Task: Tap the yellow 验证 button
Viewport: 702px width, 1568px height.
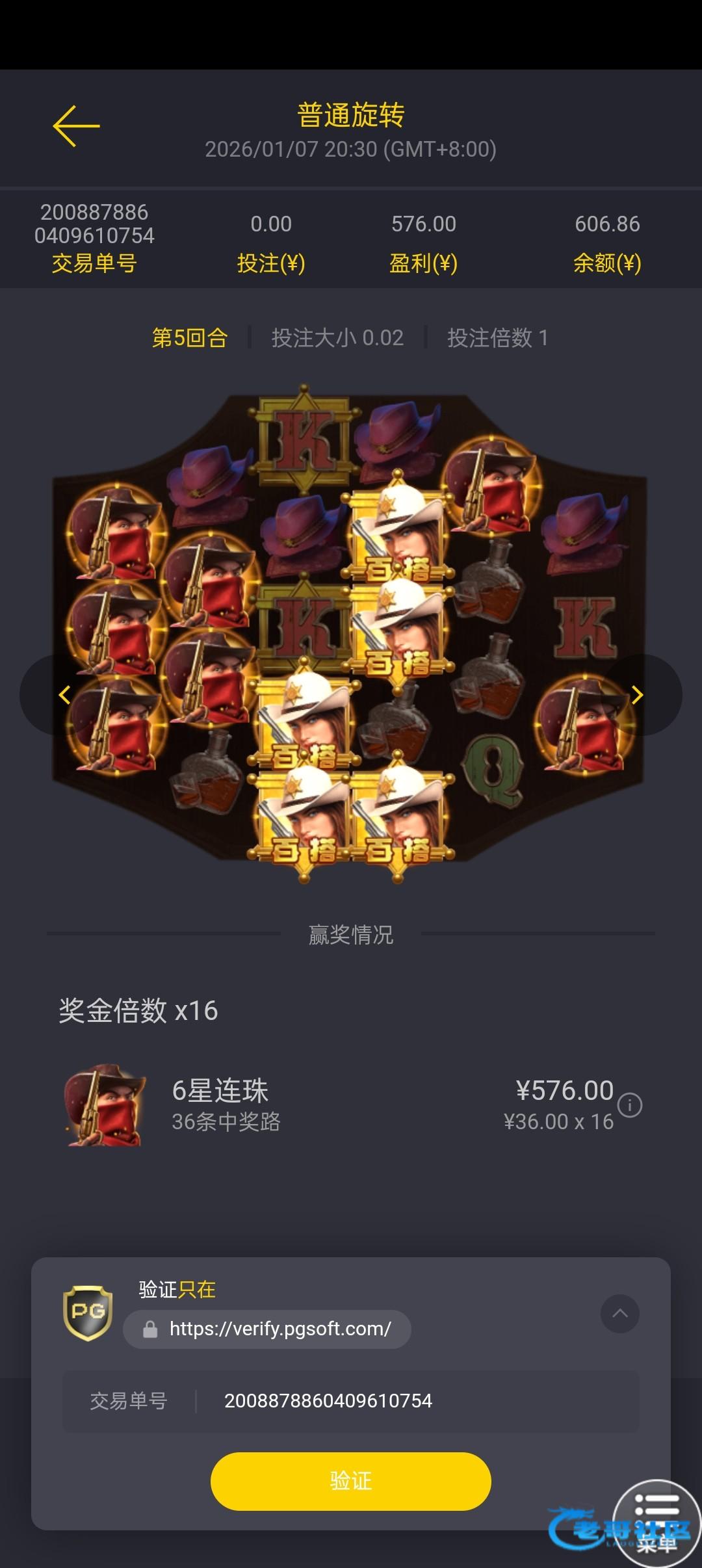Action: 350,1482
